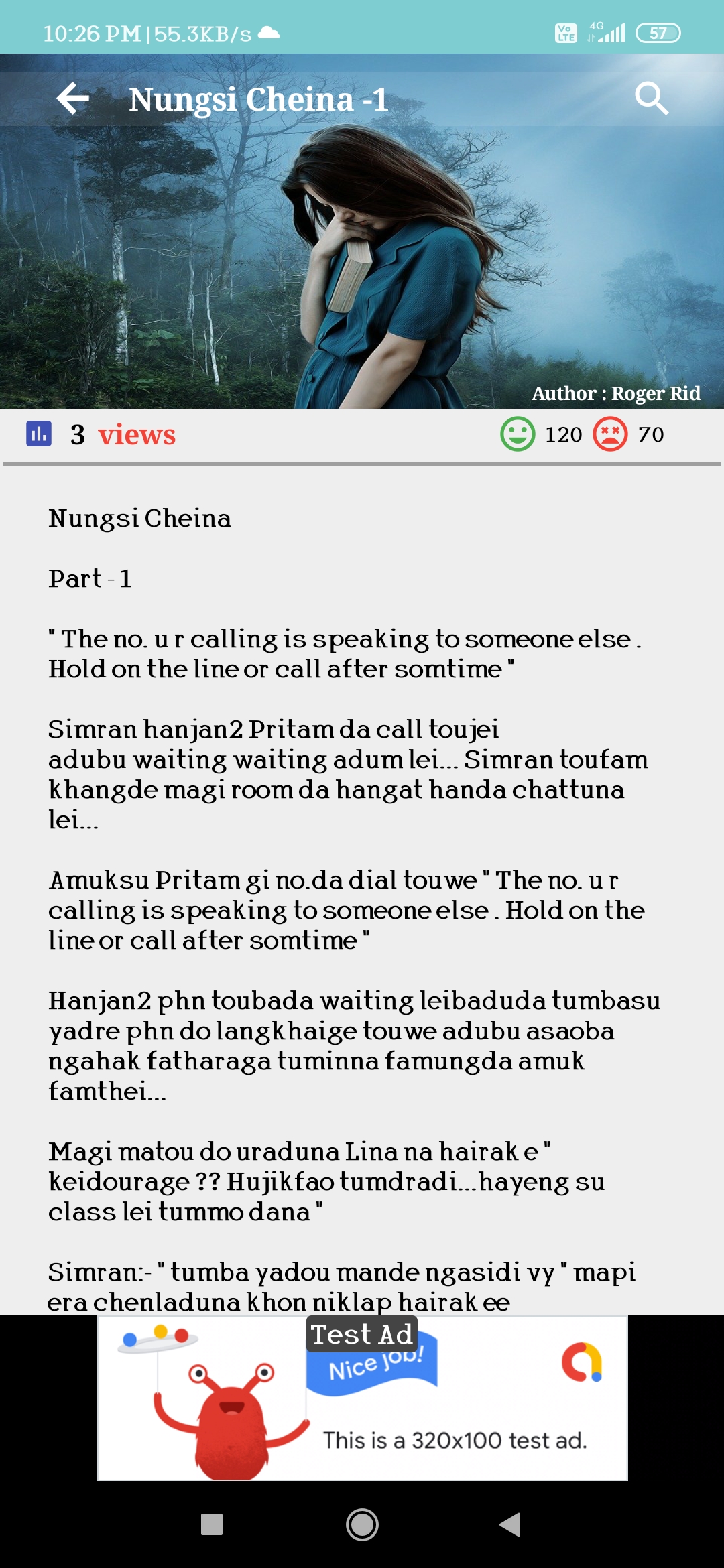Open the search magnifier icon
This screenshot has width=724, height=1568.
point(651,99)
